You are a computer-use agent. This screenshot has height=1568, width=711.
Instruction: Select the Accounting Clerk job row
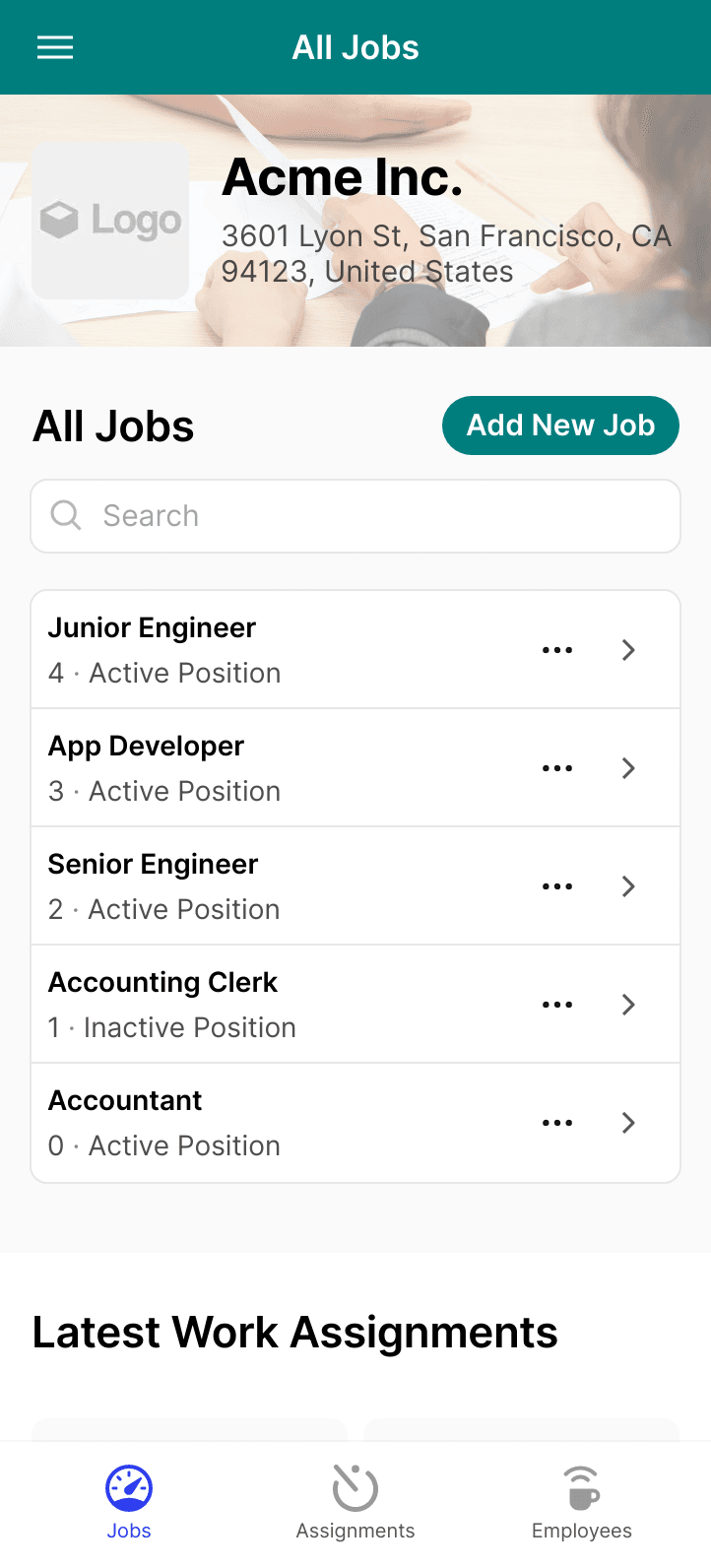click(x=355, y=1005)
